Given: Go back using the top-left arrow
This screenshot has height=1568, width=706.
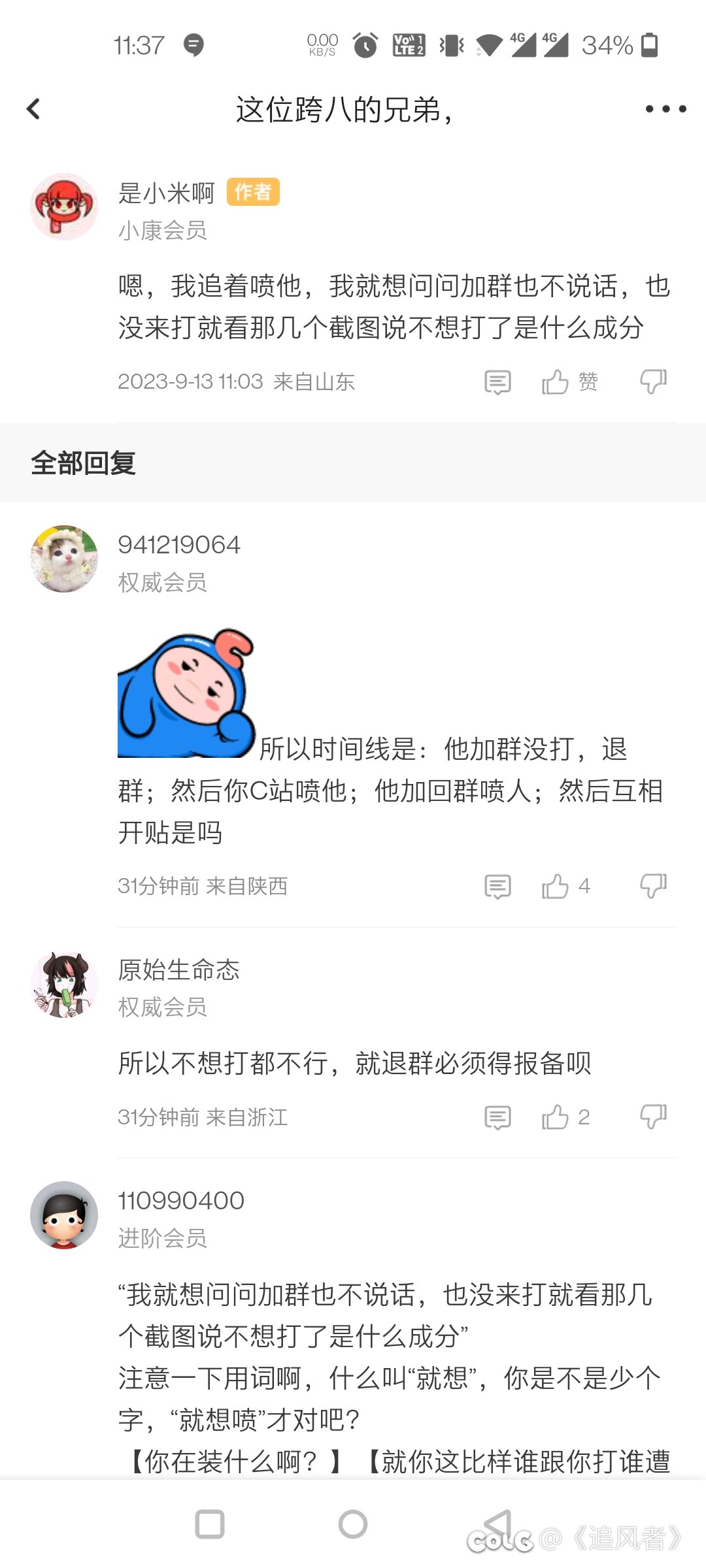Looking at the screenshot, I should coord(33,109).
